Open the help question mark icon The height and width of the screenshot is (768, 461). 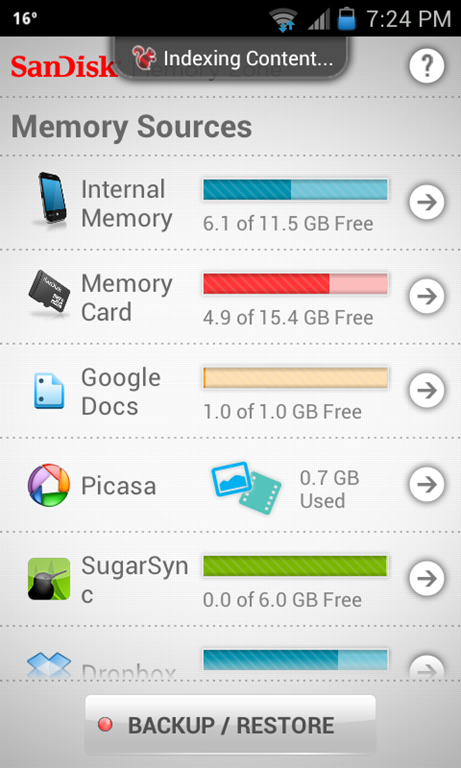tap(427, 66)
